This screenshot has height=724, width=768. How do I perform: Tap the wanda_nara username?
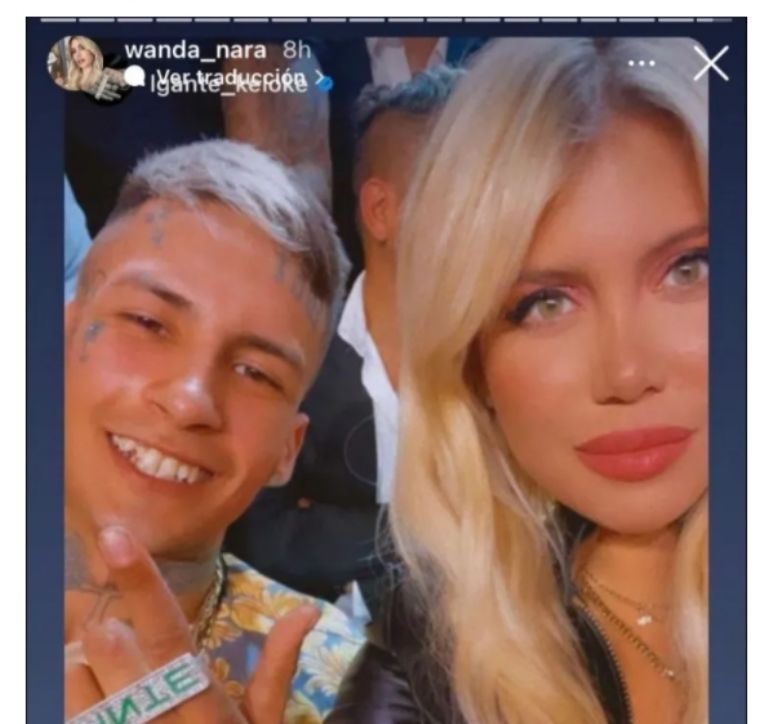[195, 49]
